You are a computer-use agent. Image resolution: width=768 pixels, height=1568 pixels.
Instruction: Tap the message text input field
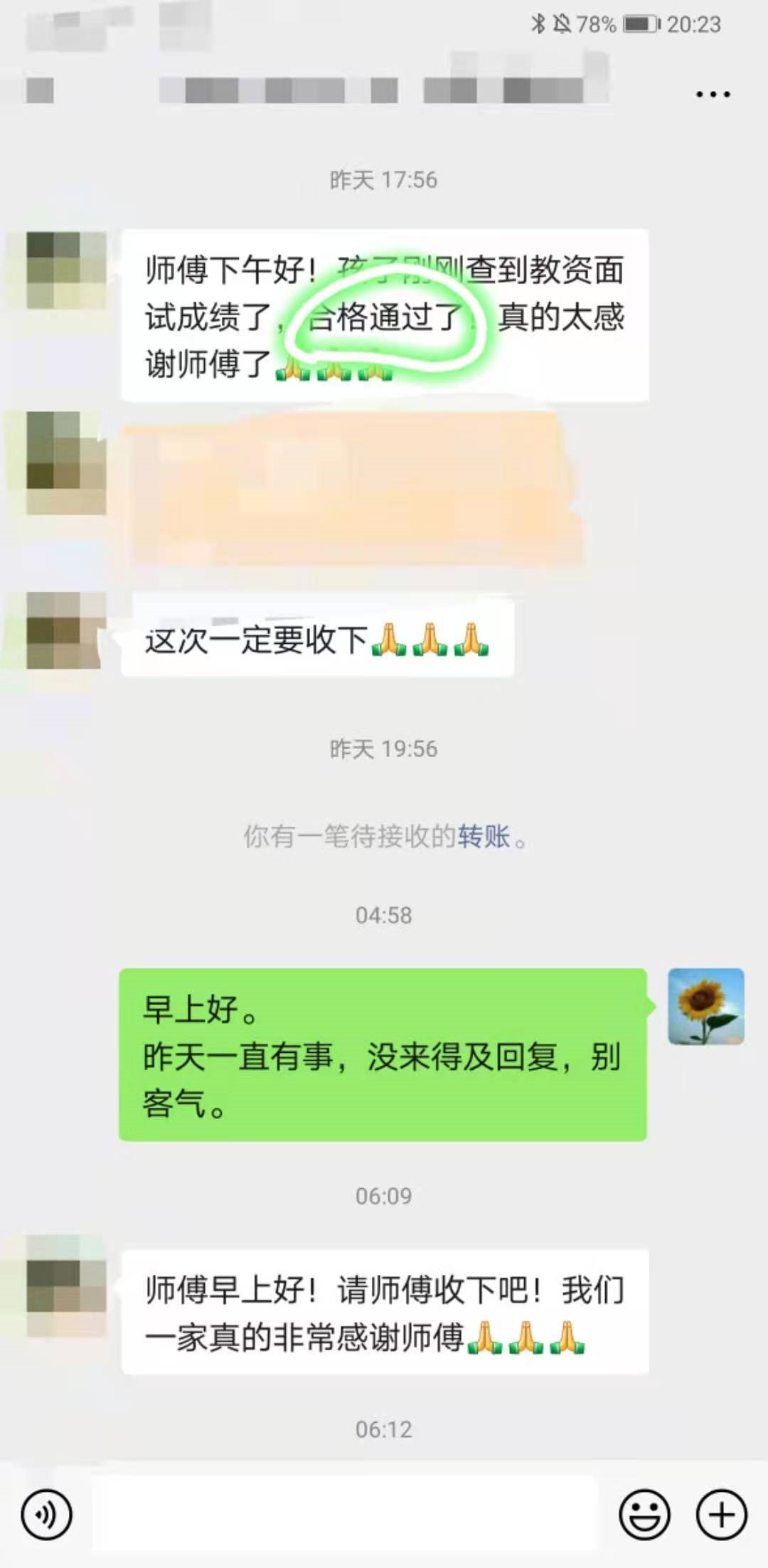[345, 1515]
